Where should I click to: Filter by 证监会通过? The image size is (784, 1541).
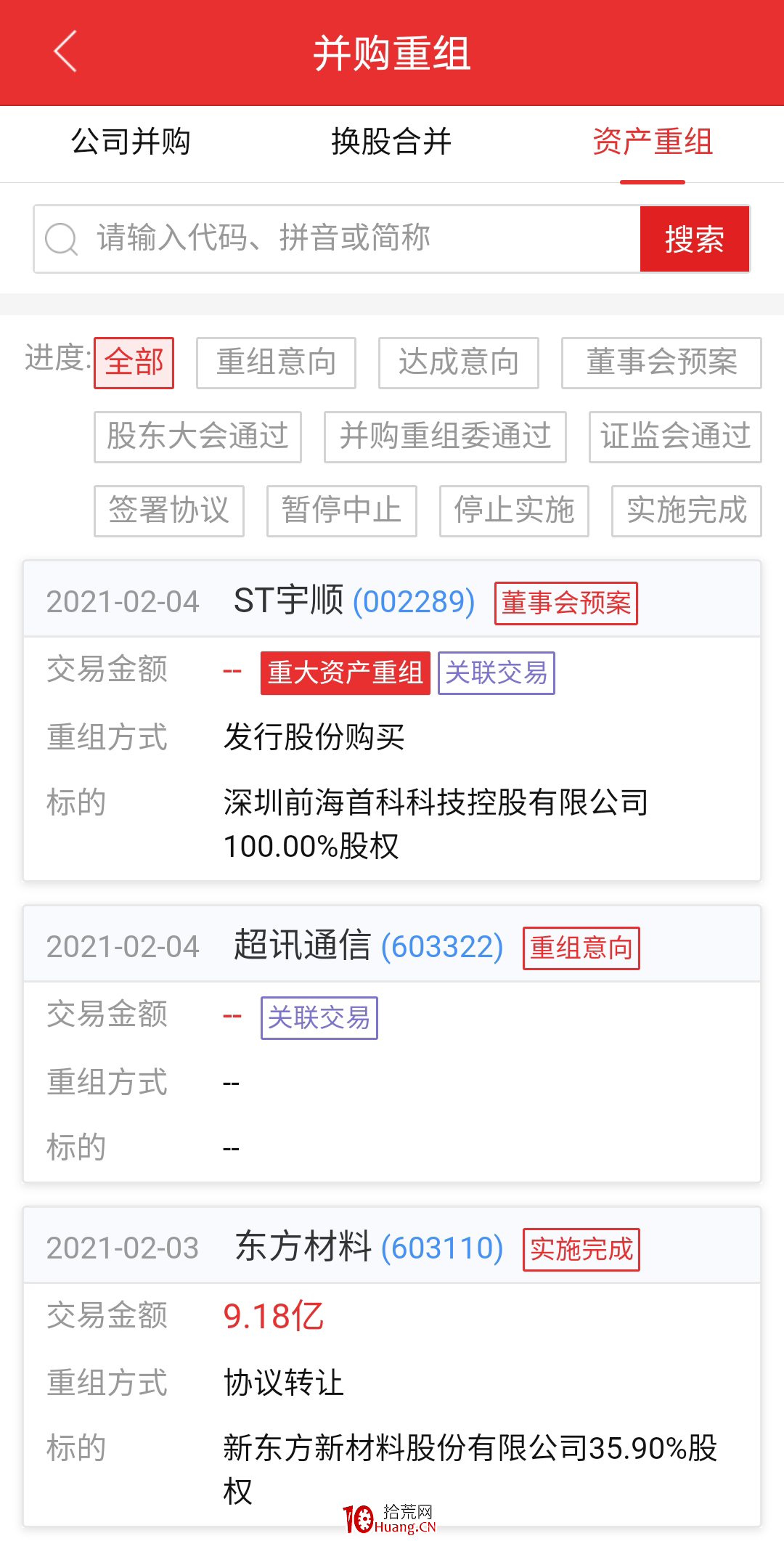tap(675, 436)
